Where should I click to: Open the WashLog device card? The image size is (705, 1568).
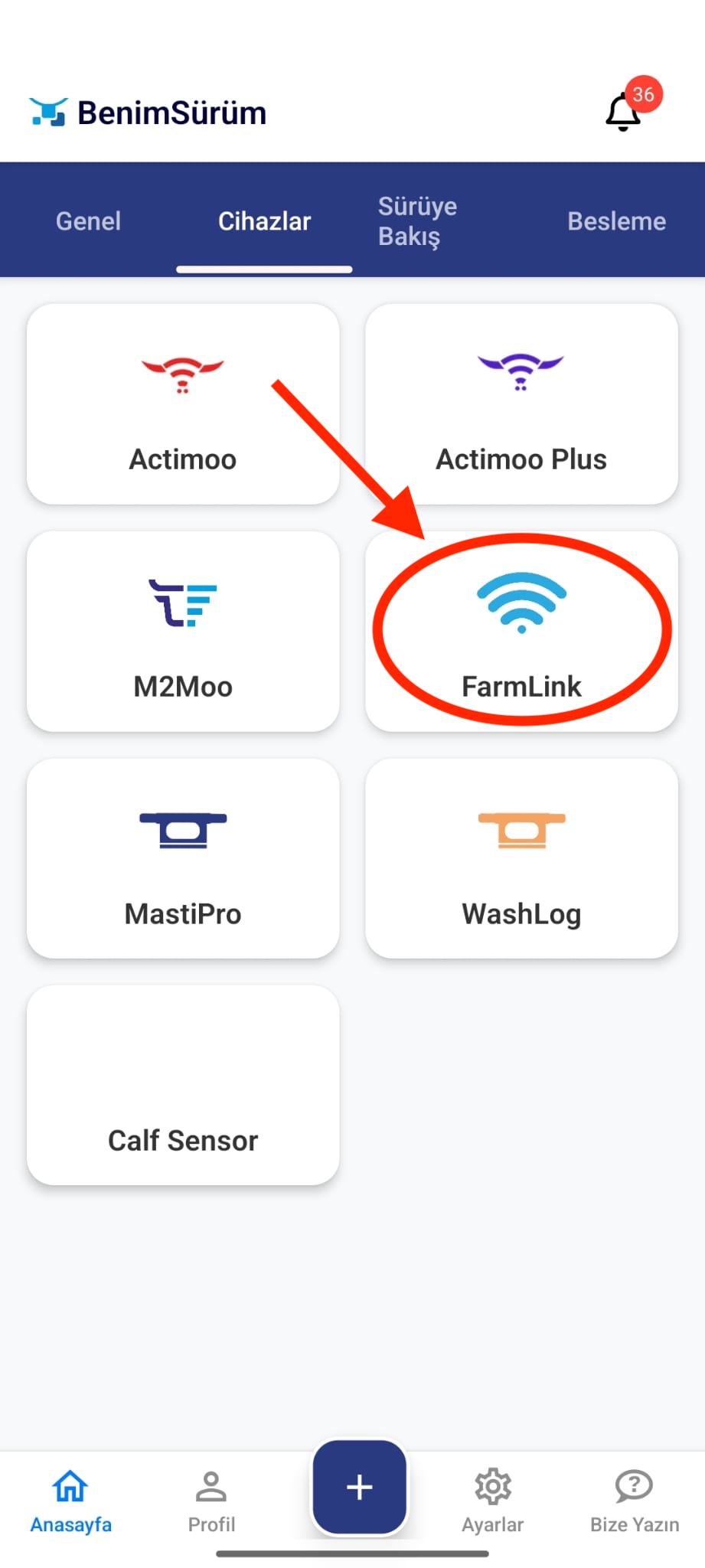coord(521,858)
